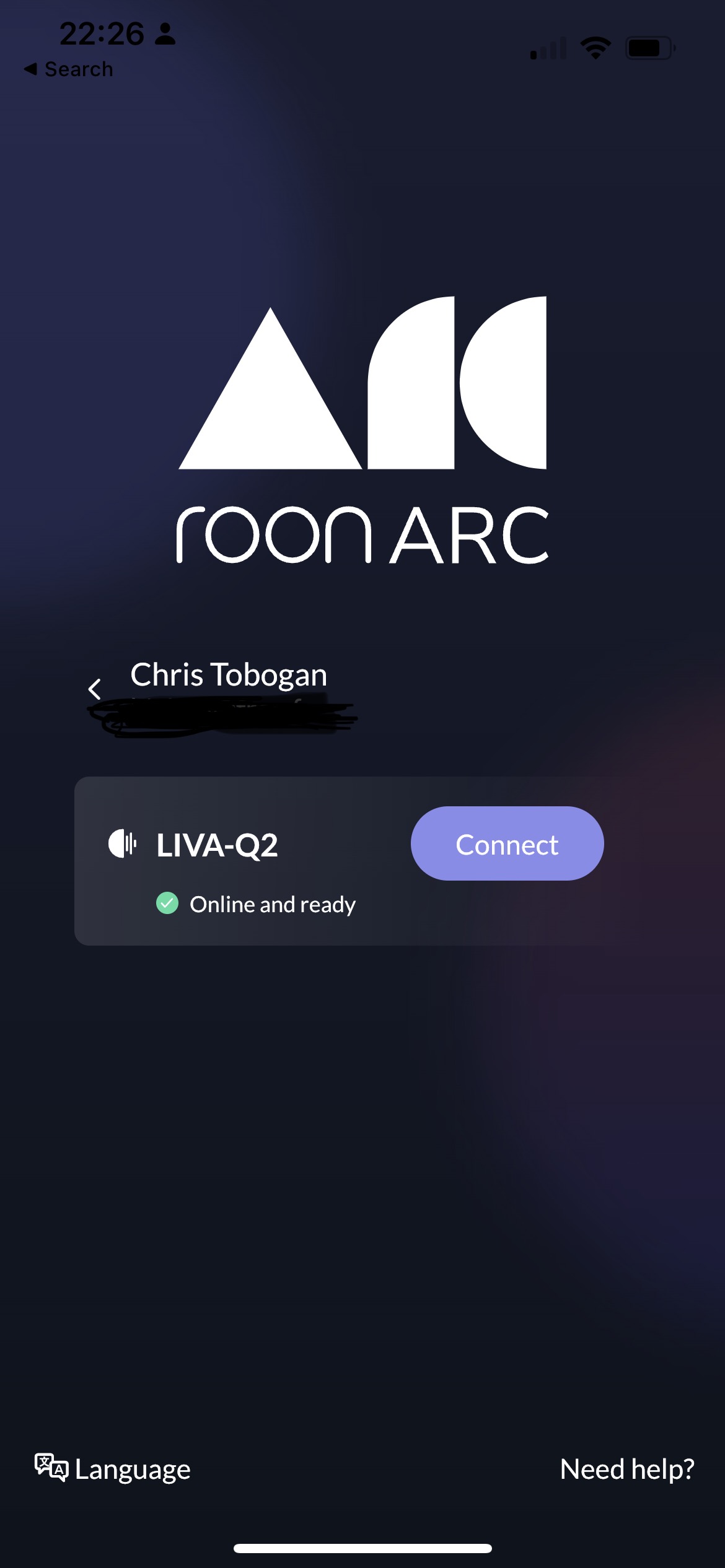Open the Need help? link
725x1568 pixels.
click(x=627, y=1469)
